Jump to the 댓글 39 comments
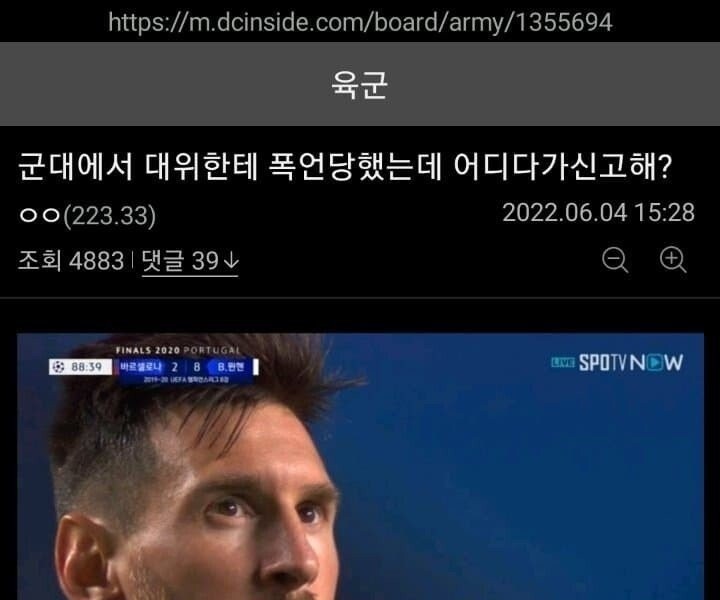 [x=190, y=261]
